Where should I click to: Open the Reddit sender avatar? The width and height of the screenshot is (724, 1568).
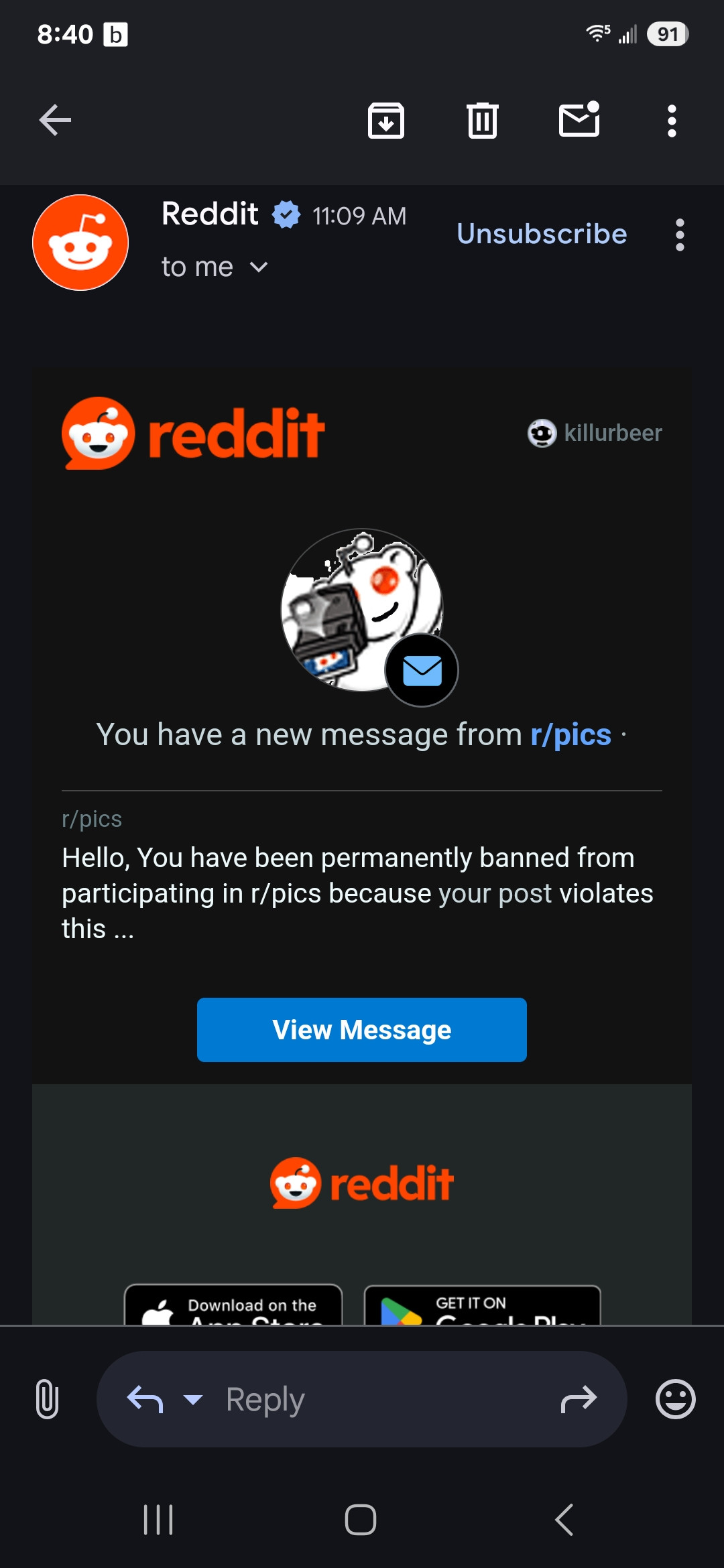[80, 243]
